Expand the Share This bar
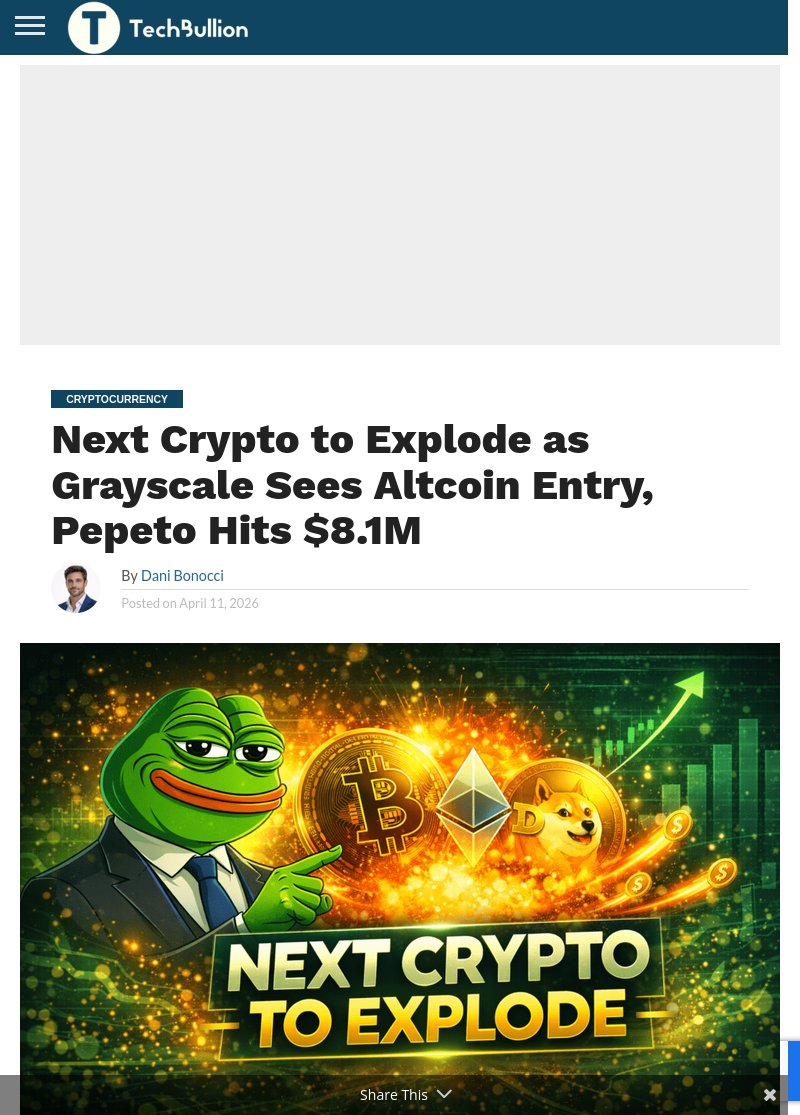Image resolution: width=800 pixels, height=1115 pixels. click(x=405, y=1095)
